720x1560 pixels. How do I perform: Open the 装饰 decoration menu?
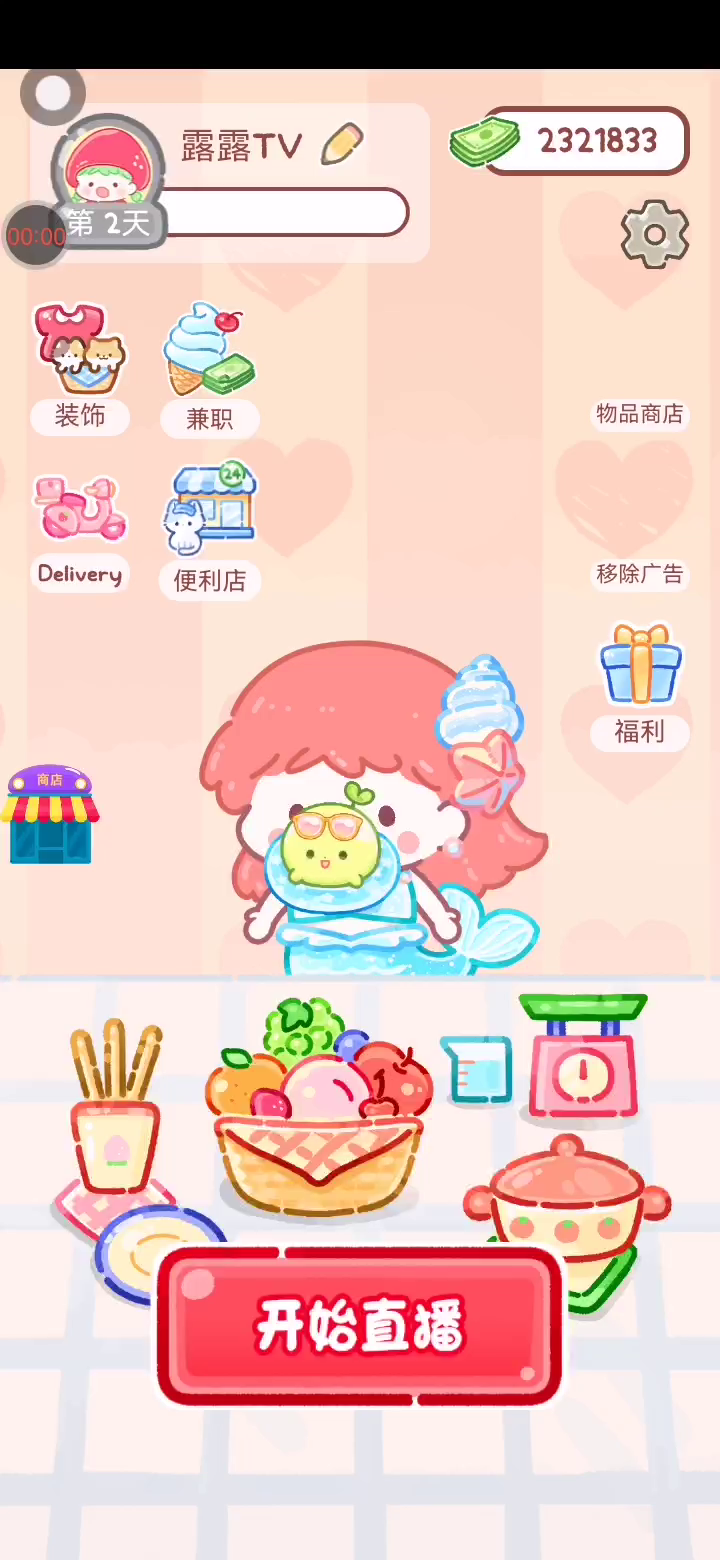tap(80, 365)
